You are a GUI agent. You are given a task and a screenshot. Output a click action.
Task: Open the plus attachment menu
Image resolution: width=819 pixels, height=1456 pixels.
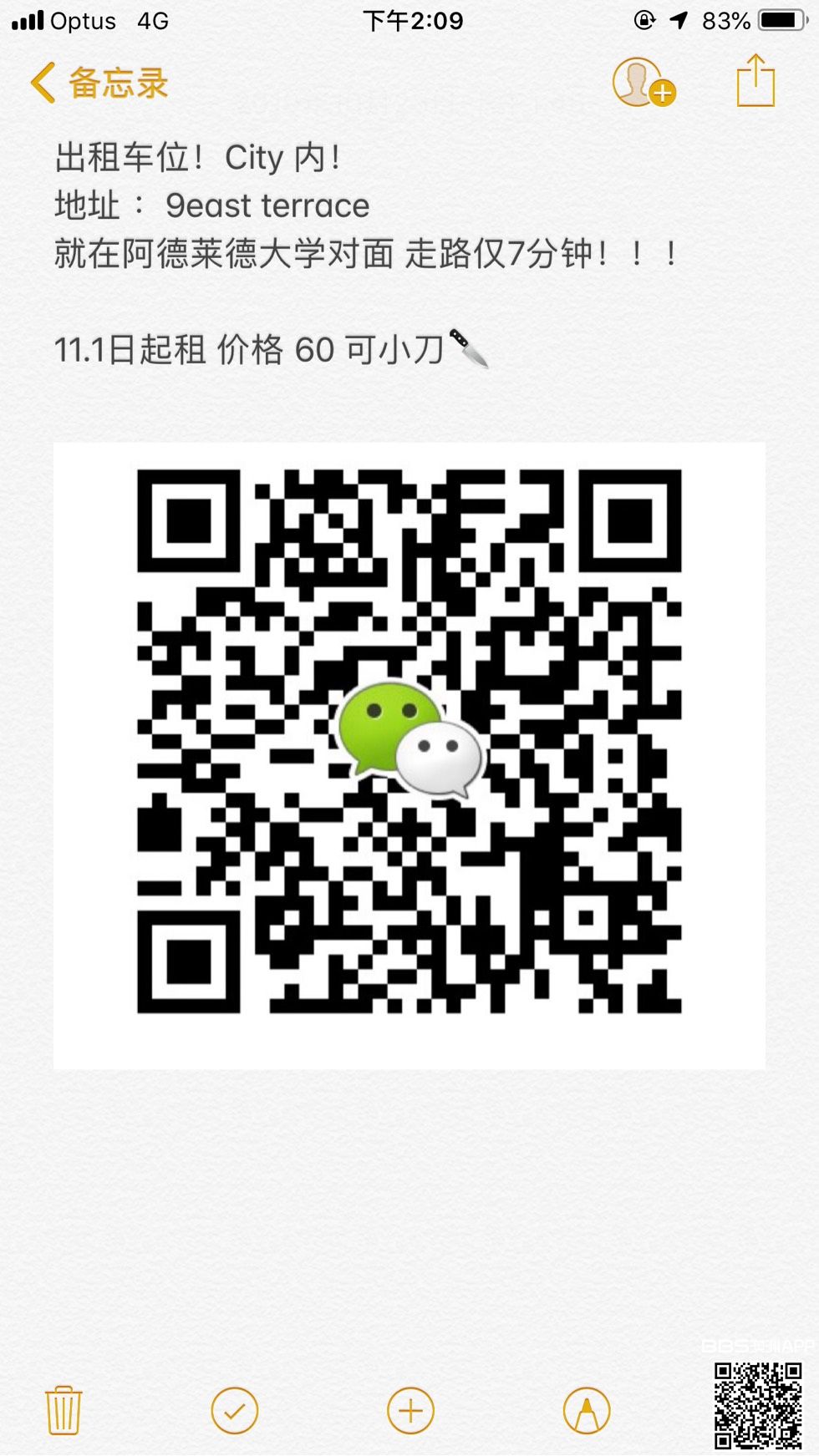[410, 1411]
